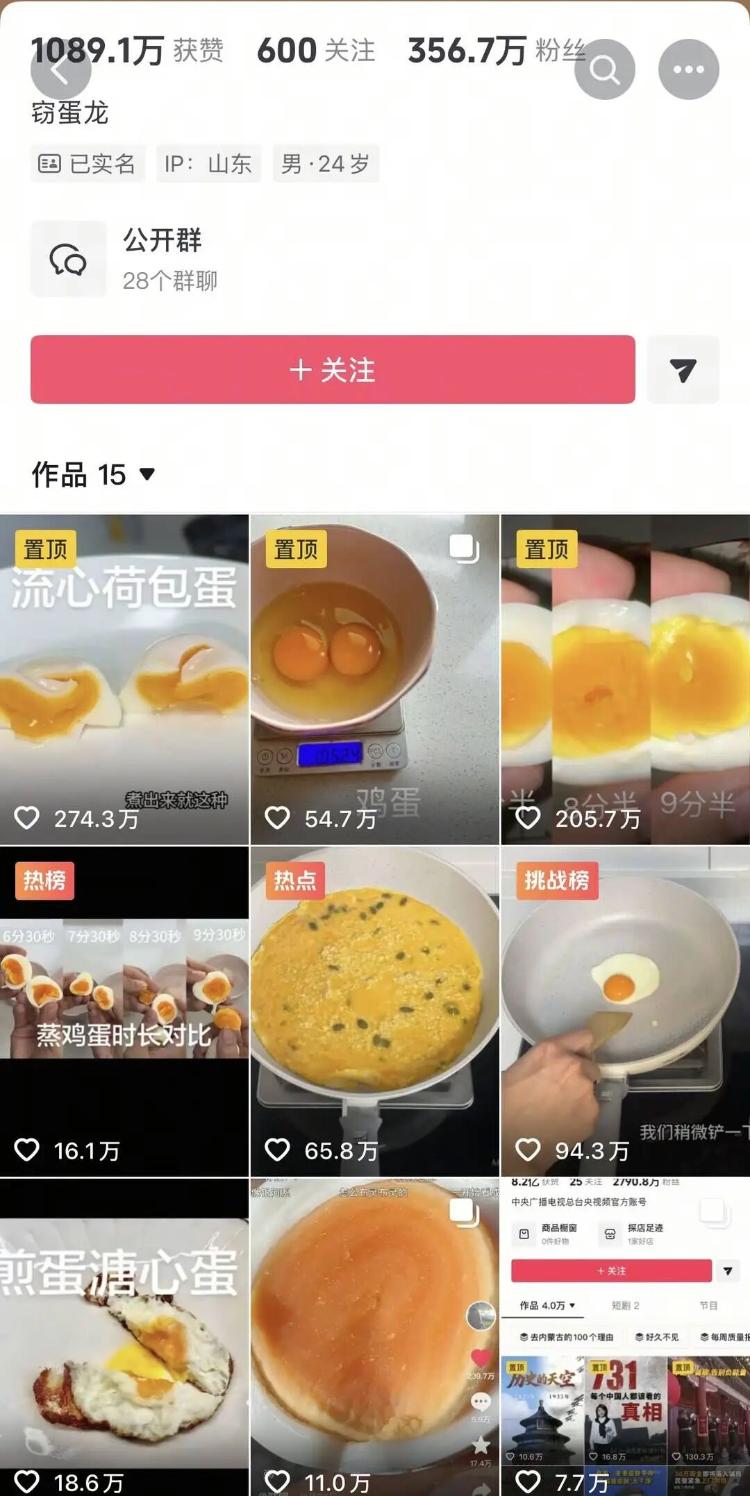Click the share arrow beside the follow button
Screen dimensions: 750x1496
point(683,370)
